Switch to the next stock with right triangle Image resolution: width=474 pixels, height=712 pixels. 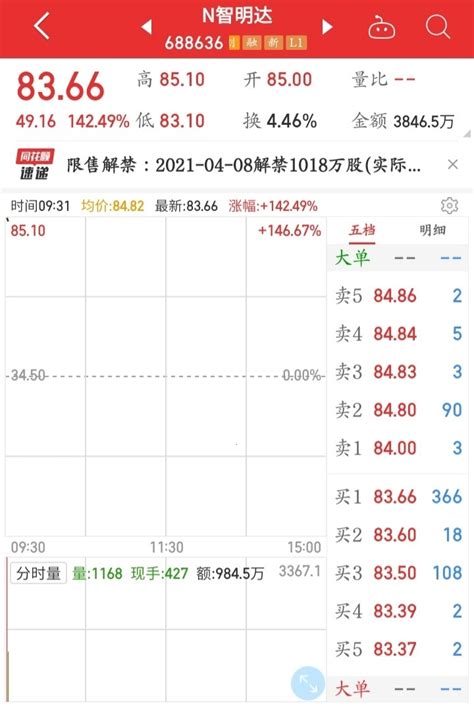327,27
